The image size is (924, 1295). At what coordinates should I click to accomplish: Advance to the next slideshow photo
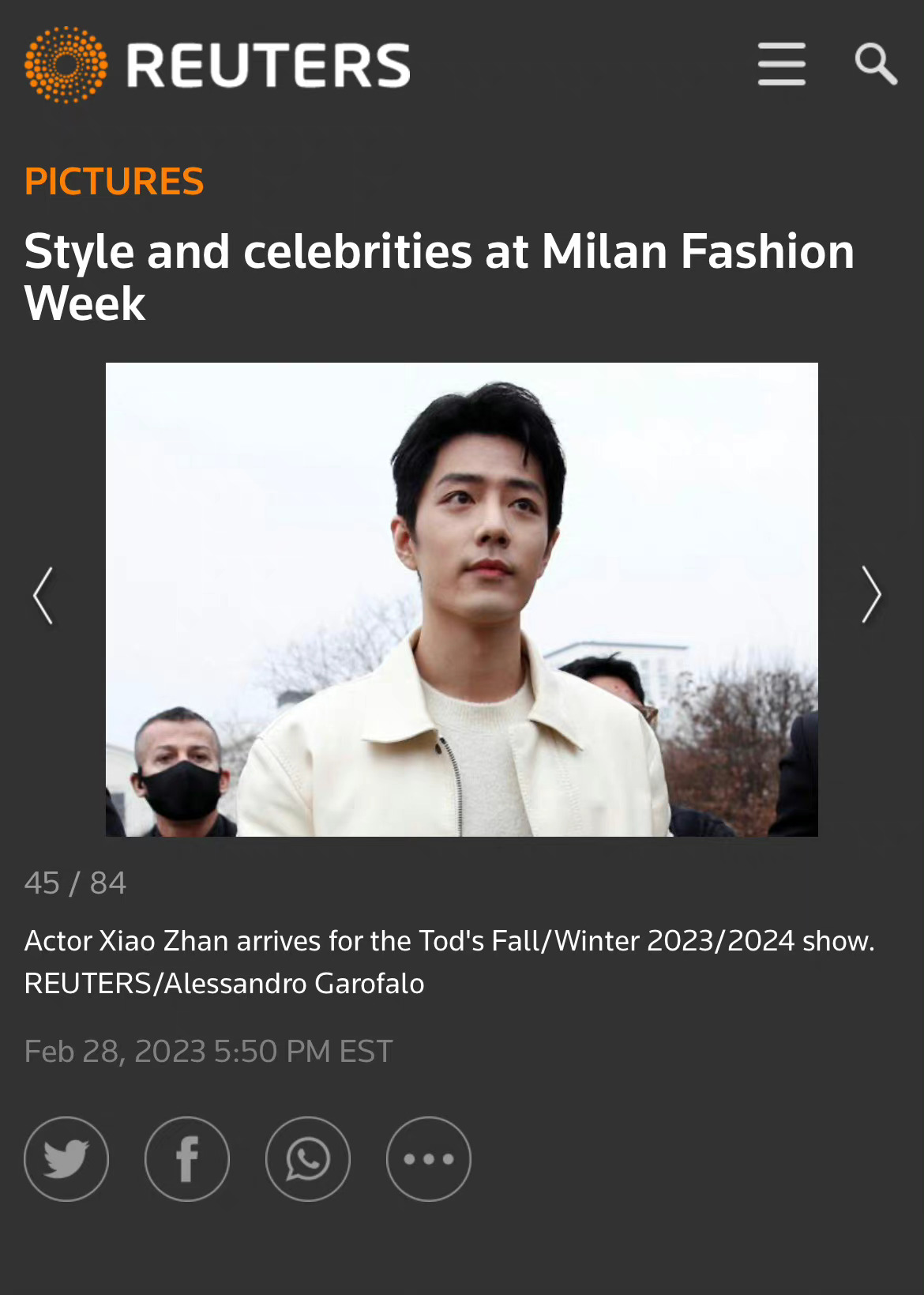point(870,595)
